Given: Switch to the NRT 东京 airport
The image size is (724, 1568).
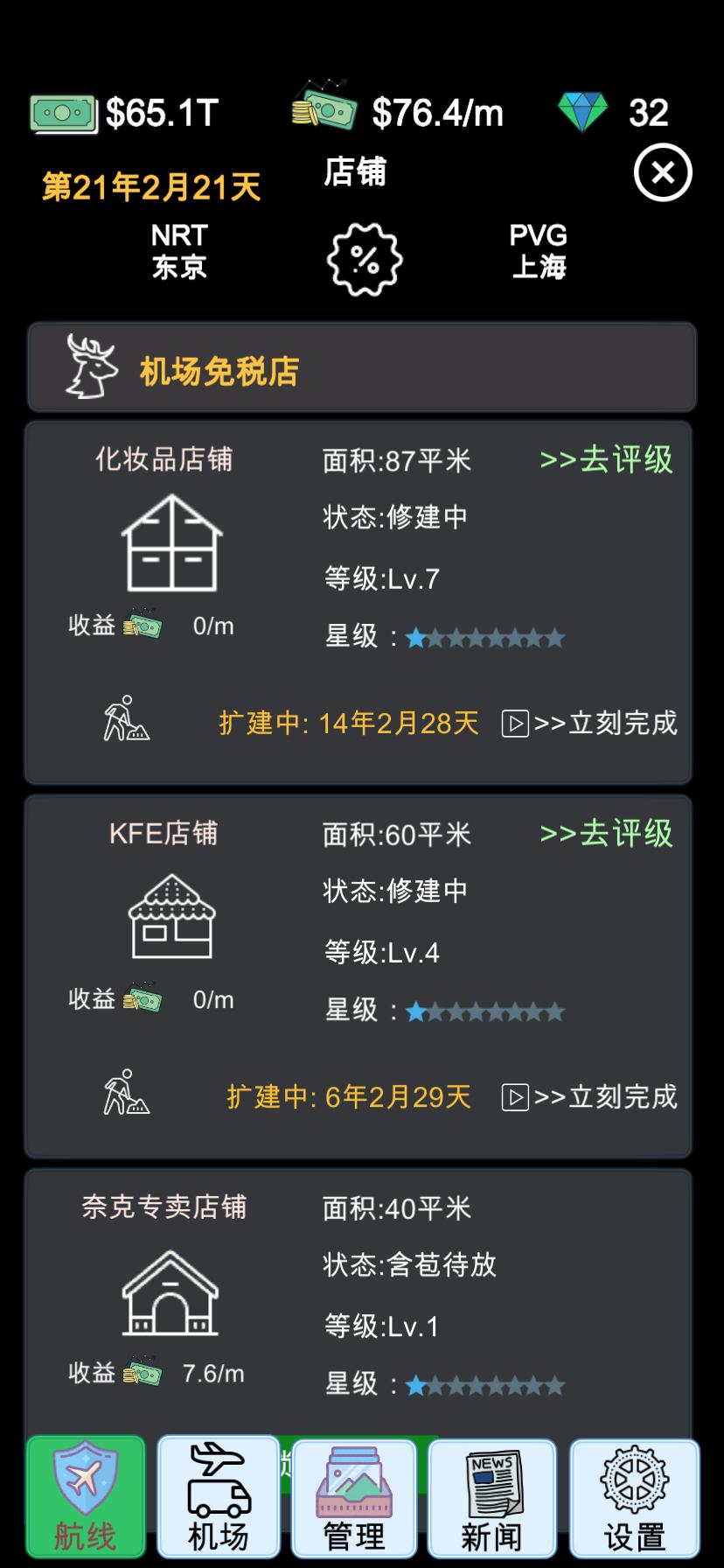Looking at the screenshot, I should (179, 254).
